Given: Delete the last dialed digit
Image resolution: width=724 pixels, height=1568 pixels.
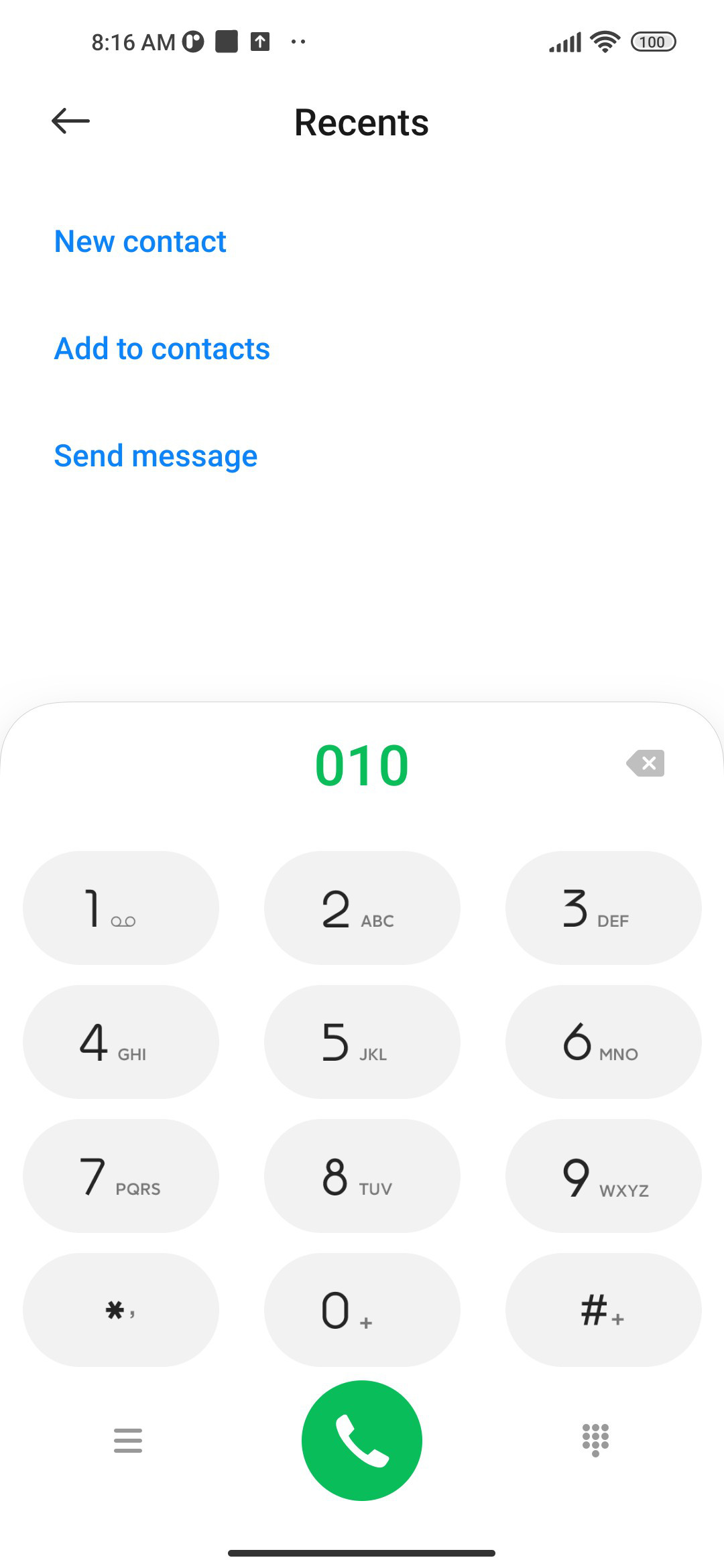Looking at the screenshot, I should tap(646, 763).
